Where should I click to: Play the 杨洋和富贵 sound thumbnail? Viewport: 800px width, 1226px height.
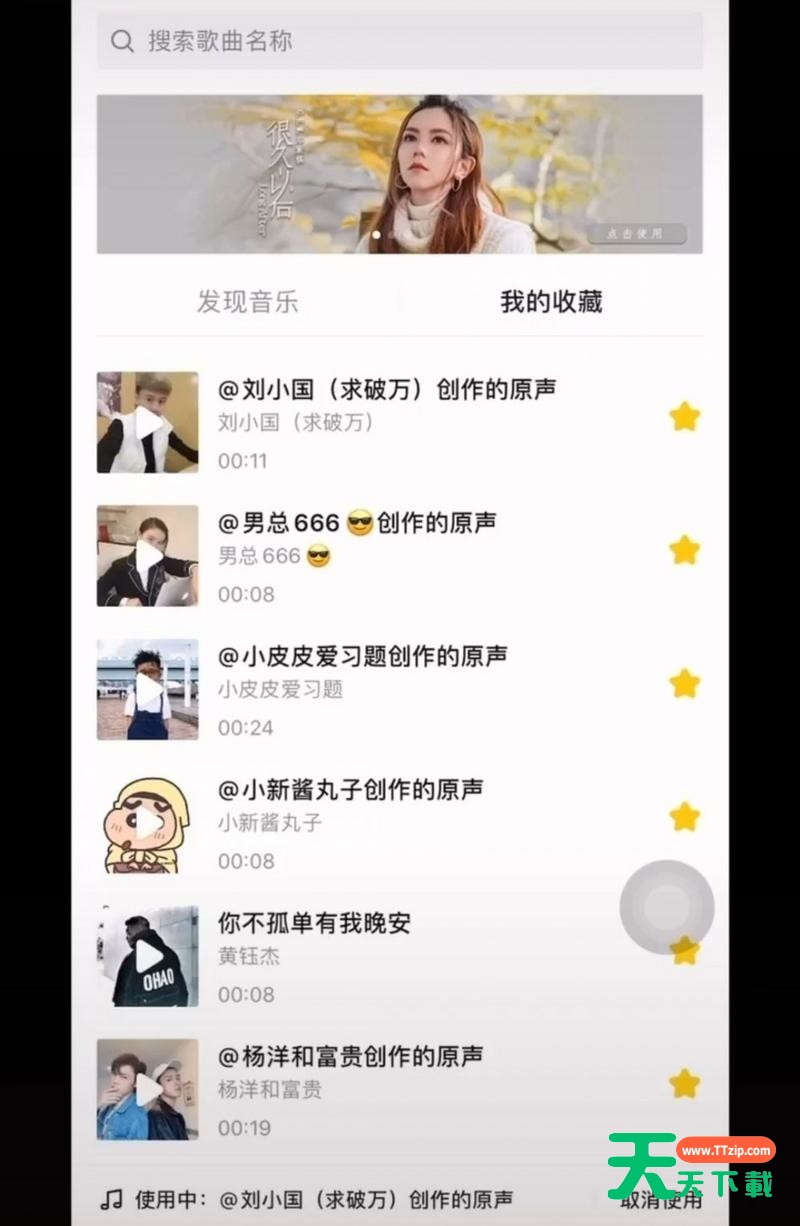click(x=148, y=1090)
